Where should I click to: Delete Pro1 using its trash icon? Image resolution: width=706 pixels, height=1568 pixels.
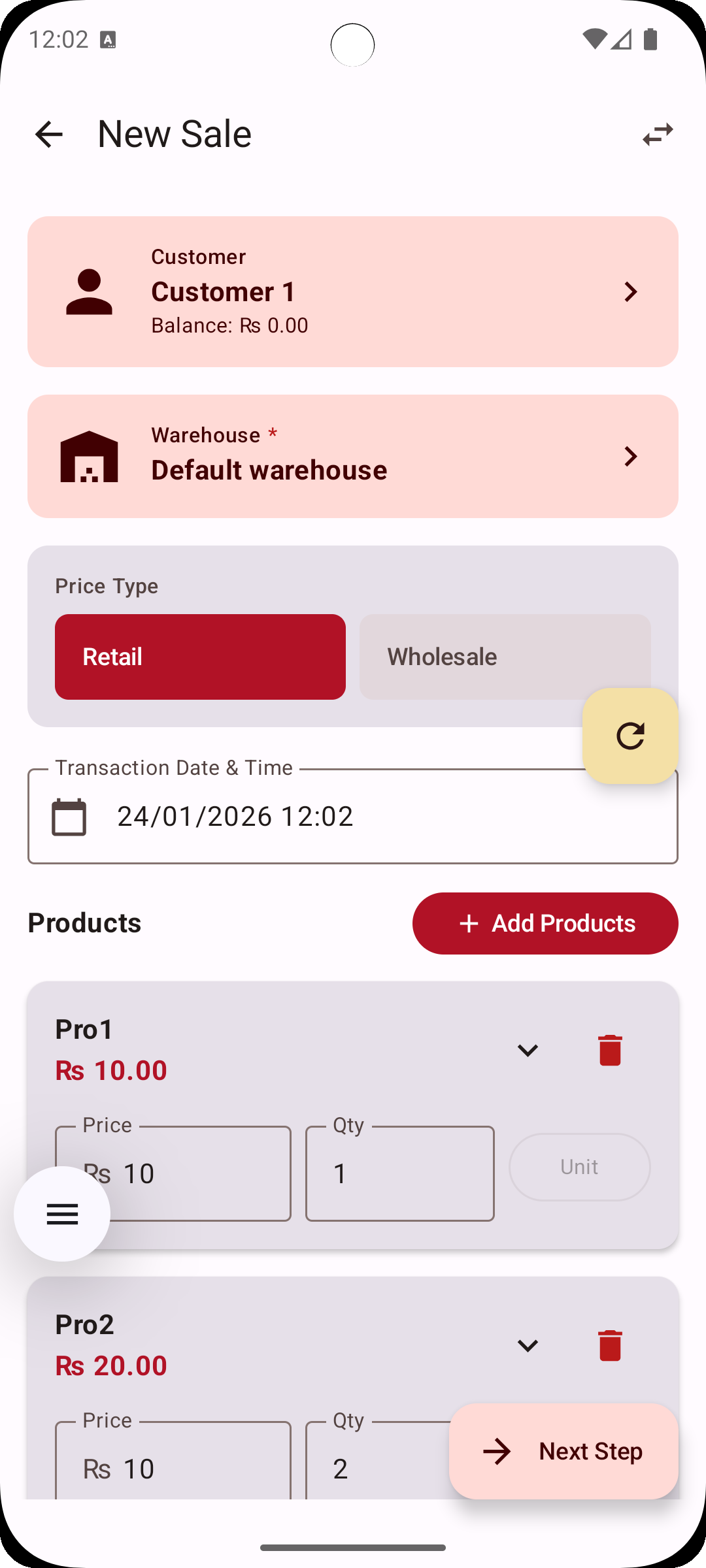tap(609, 1050)
